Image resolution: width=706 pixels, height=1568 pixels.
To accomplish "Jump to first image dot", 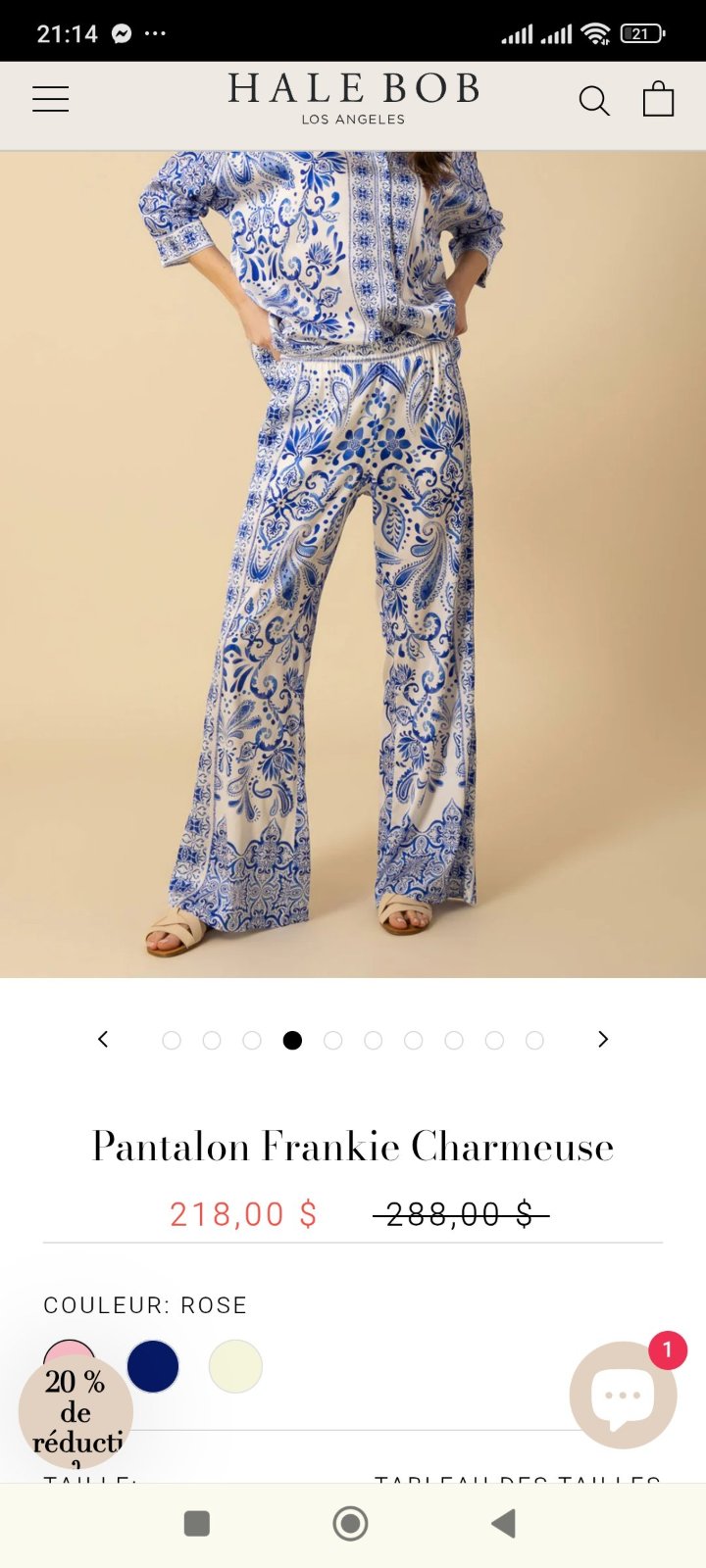I will pos(172,1041).
